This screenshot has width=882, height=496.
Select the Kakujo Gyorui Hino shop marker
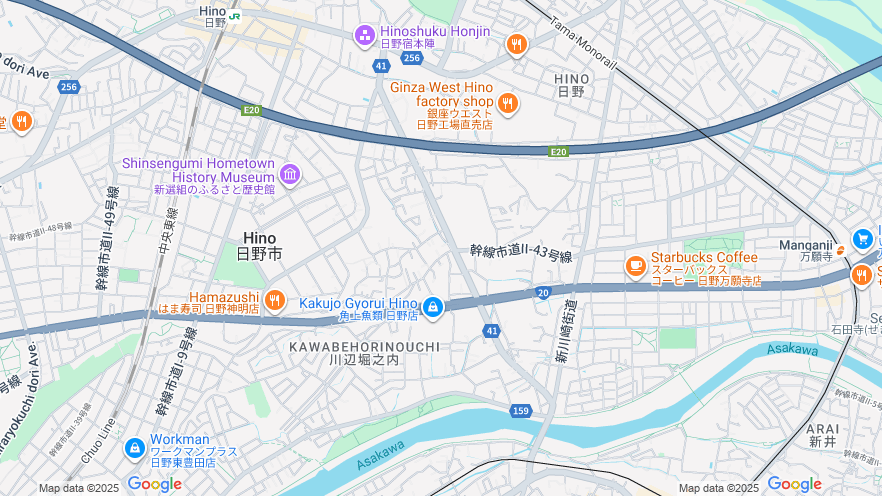[x=433, y=307]
